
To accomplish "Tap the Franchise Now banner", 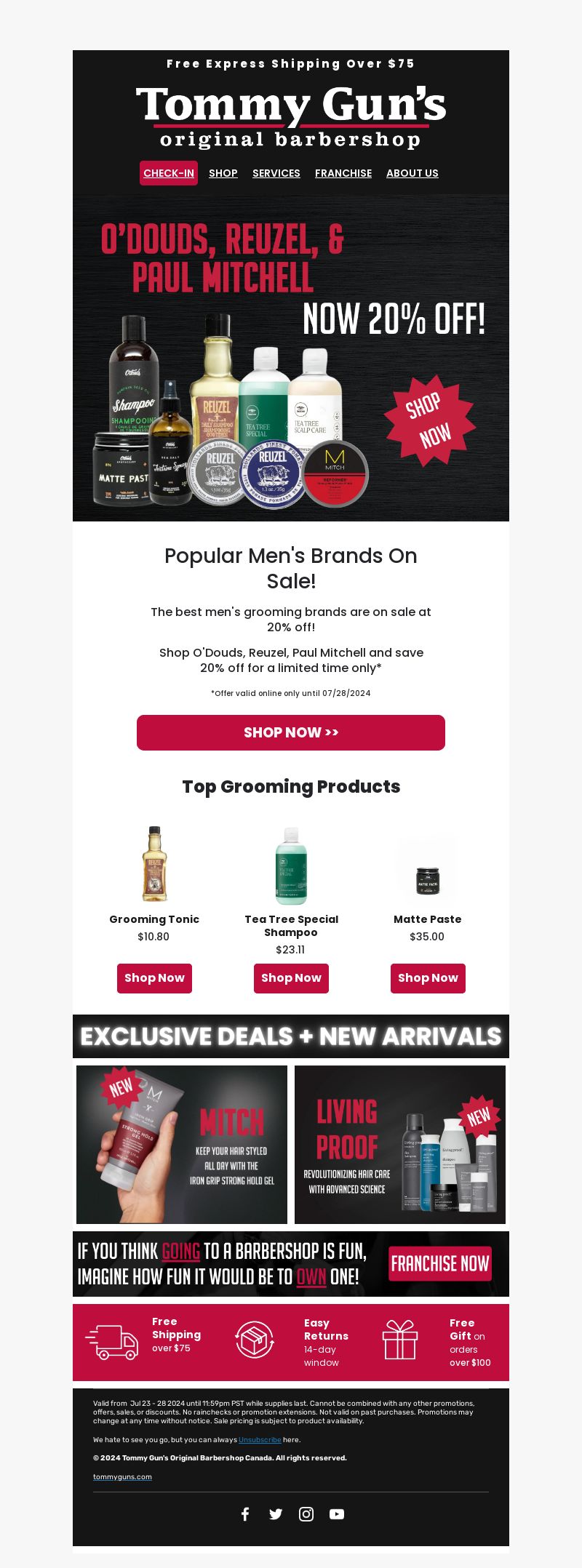I will point(291,1264).
